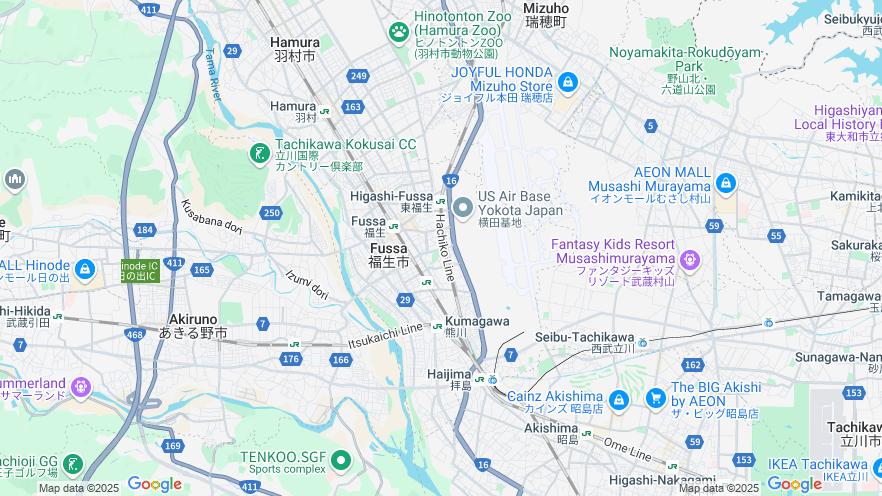Select the AEON MALL Musashi Murayama pin

click(x=725, y=184)
